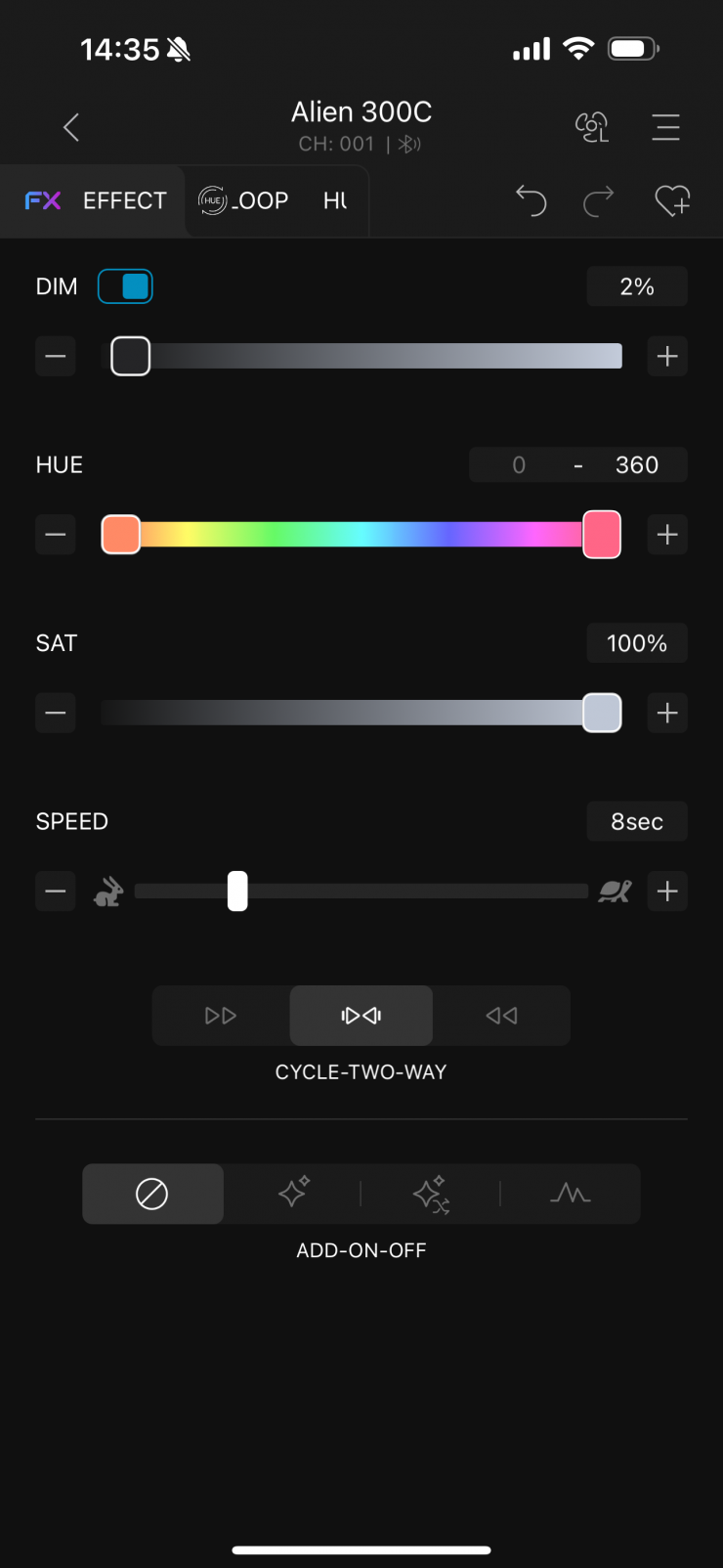The width and height of the screenshot is (723, 1568).
Task: Add current setting to favorites
Action: (x=672, y=201)
